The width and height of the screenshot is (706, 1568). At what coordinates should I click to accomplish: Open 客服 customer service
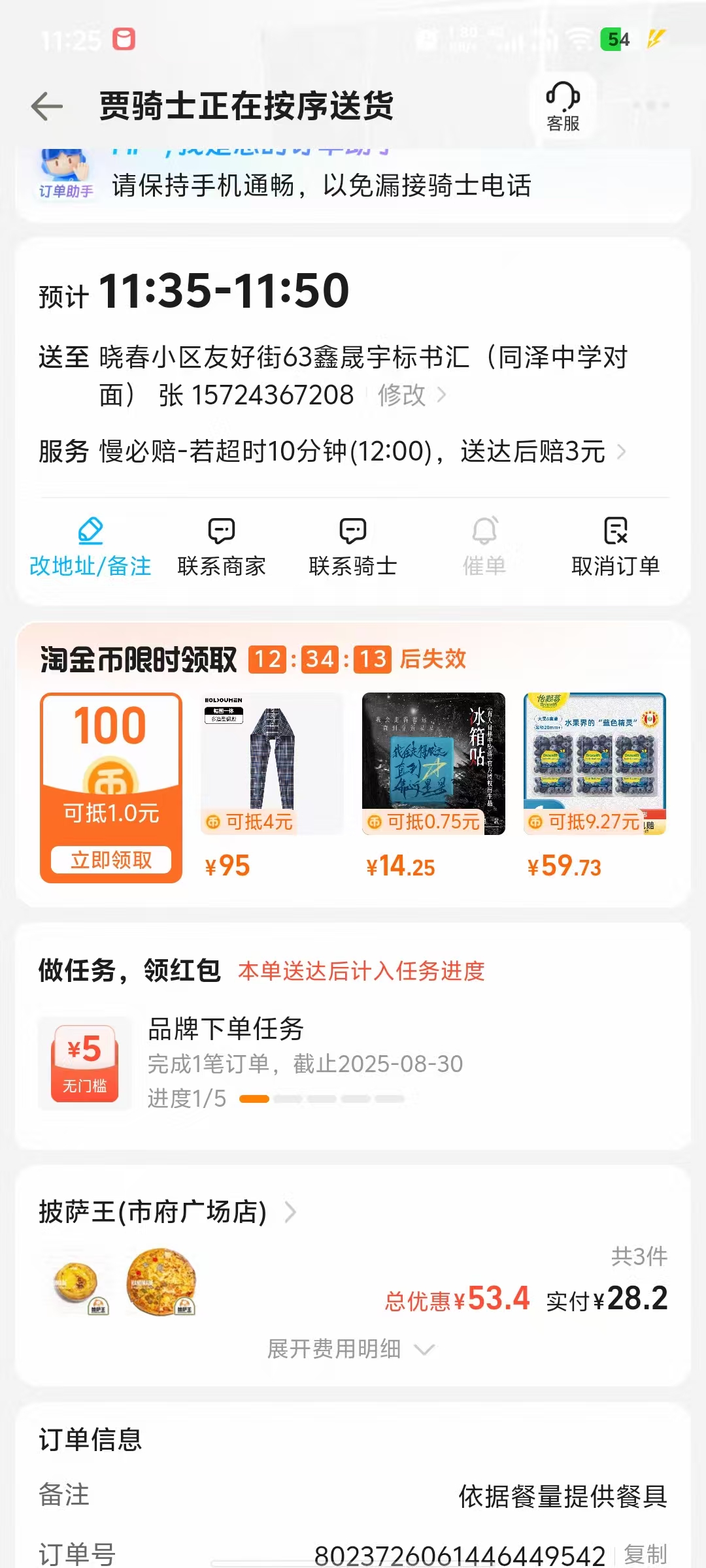click(563, 107)
